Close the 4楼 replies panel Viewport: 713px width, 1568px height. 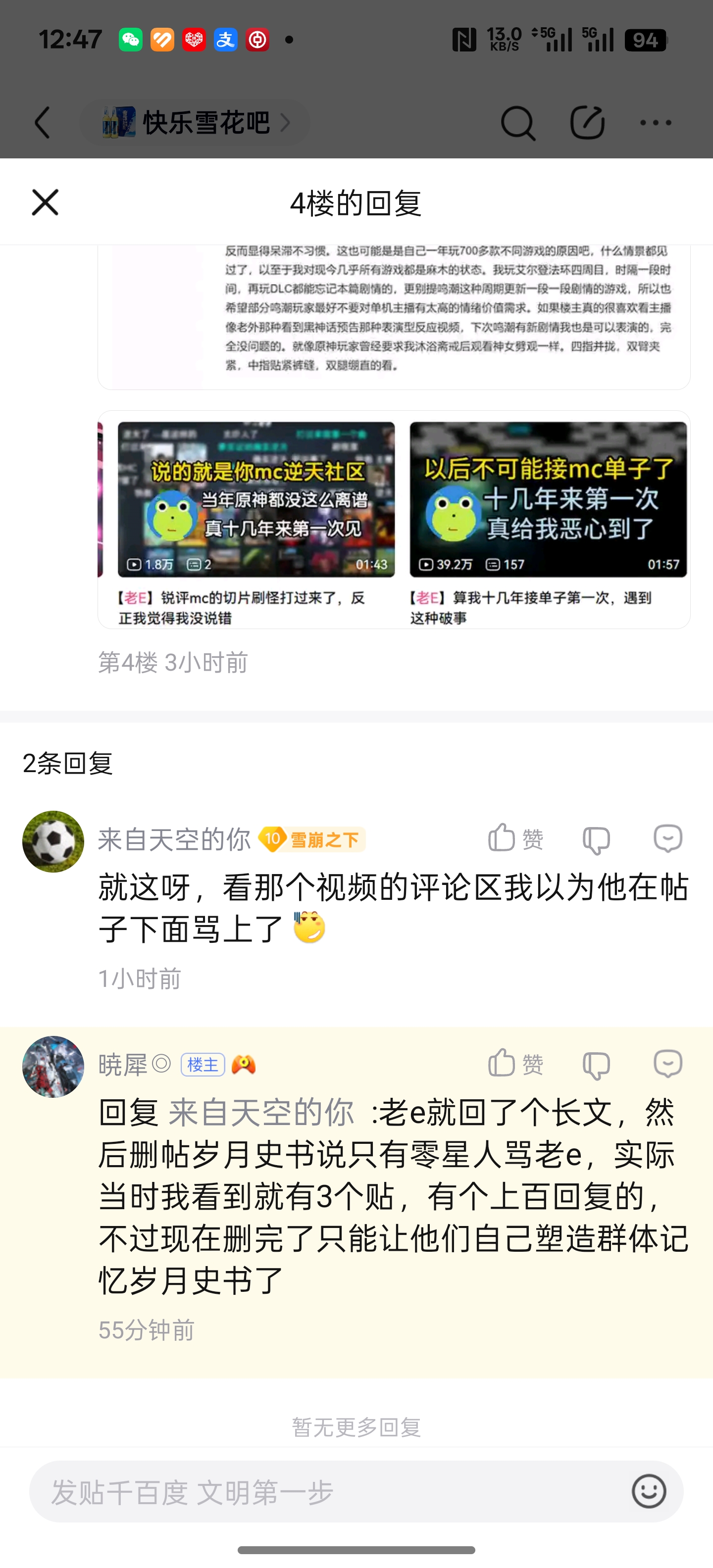point(45,202)
